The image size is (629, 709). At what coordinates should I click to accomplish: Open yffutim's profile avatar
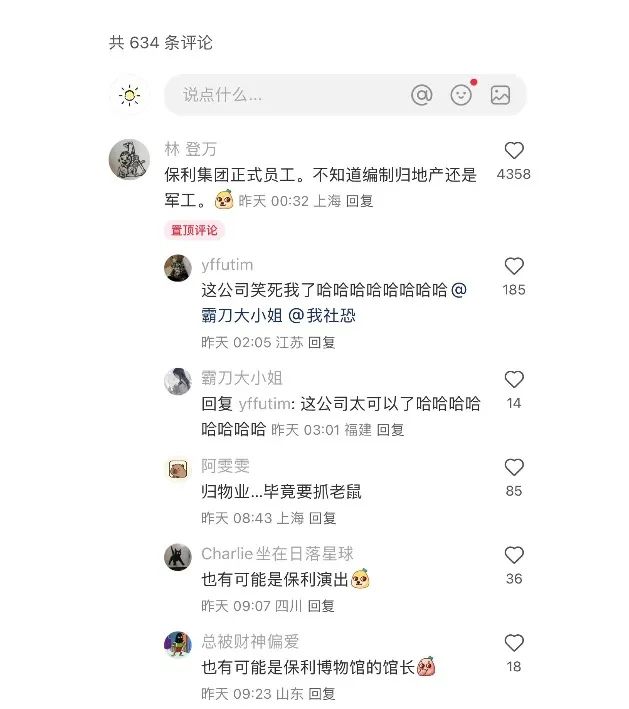(178, 268)
